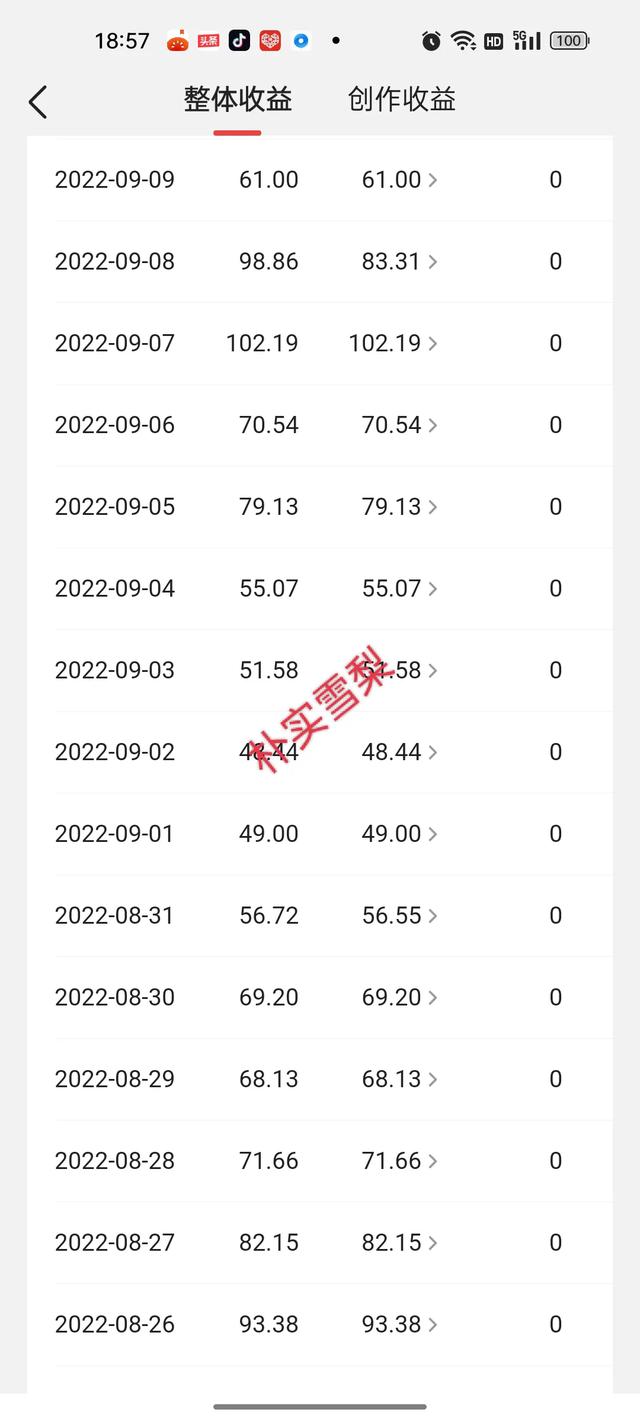Open 49.00 creation earnings for 2022-09-01
Image resolution: width=640 pixels, height=1422 pixels.
click(x=400, y=834)
